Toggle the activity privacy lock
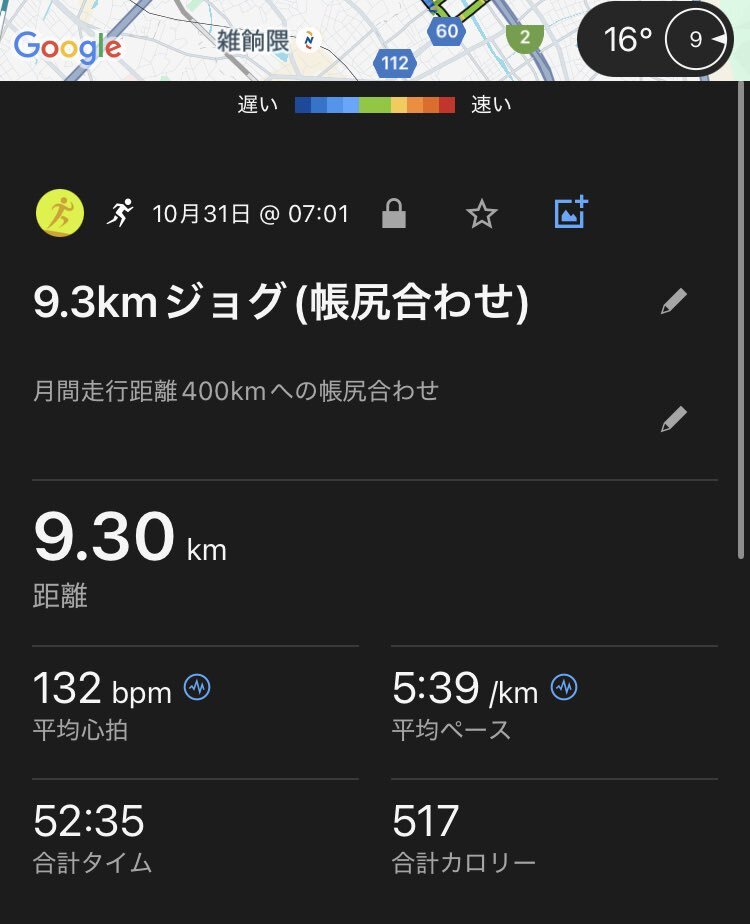Viewport: 750px width, 924px height. (394, 213)
